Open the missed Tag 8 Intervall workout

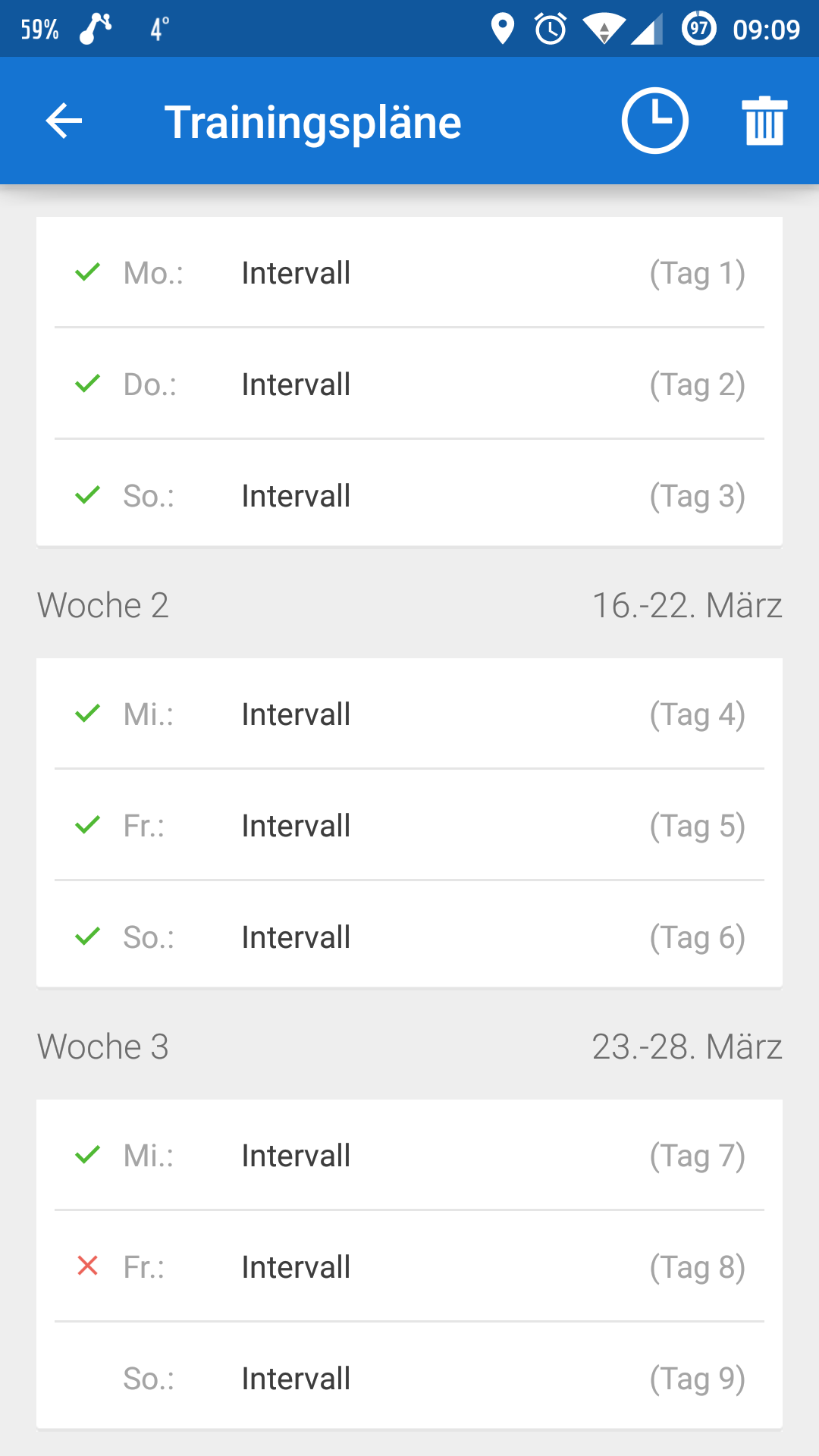click(x=409, y=1266)
